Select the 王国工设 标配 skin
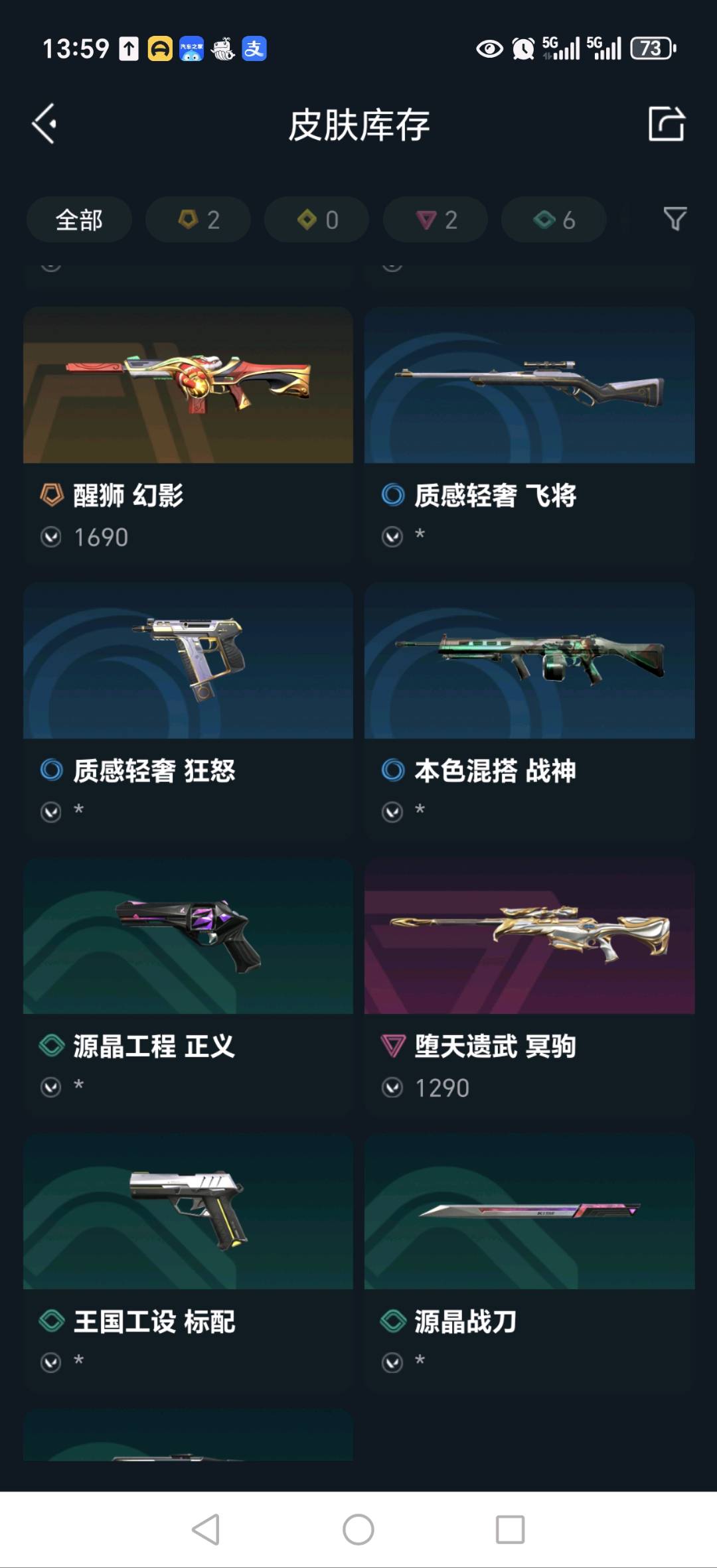This screenshot has height=1568, width=717. tap(188, 1262)
